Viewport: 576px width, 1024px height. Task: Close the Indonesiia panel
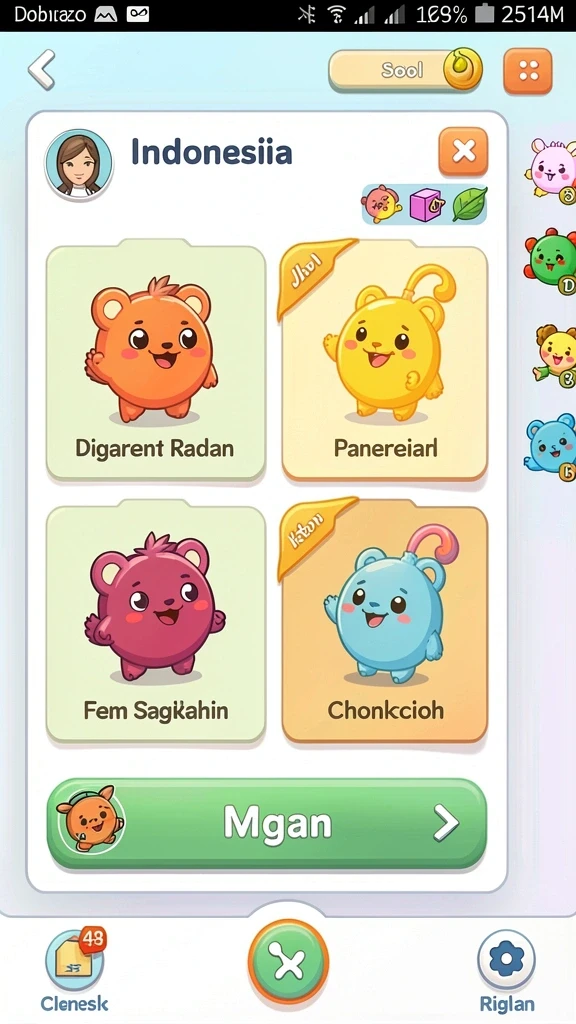(x=463, y=152)
